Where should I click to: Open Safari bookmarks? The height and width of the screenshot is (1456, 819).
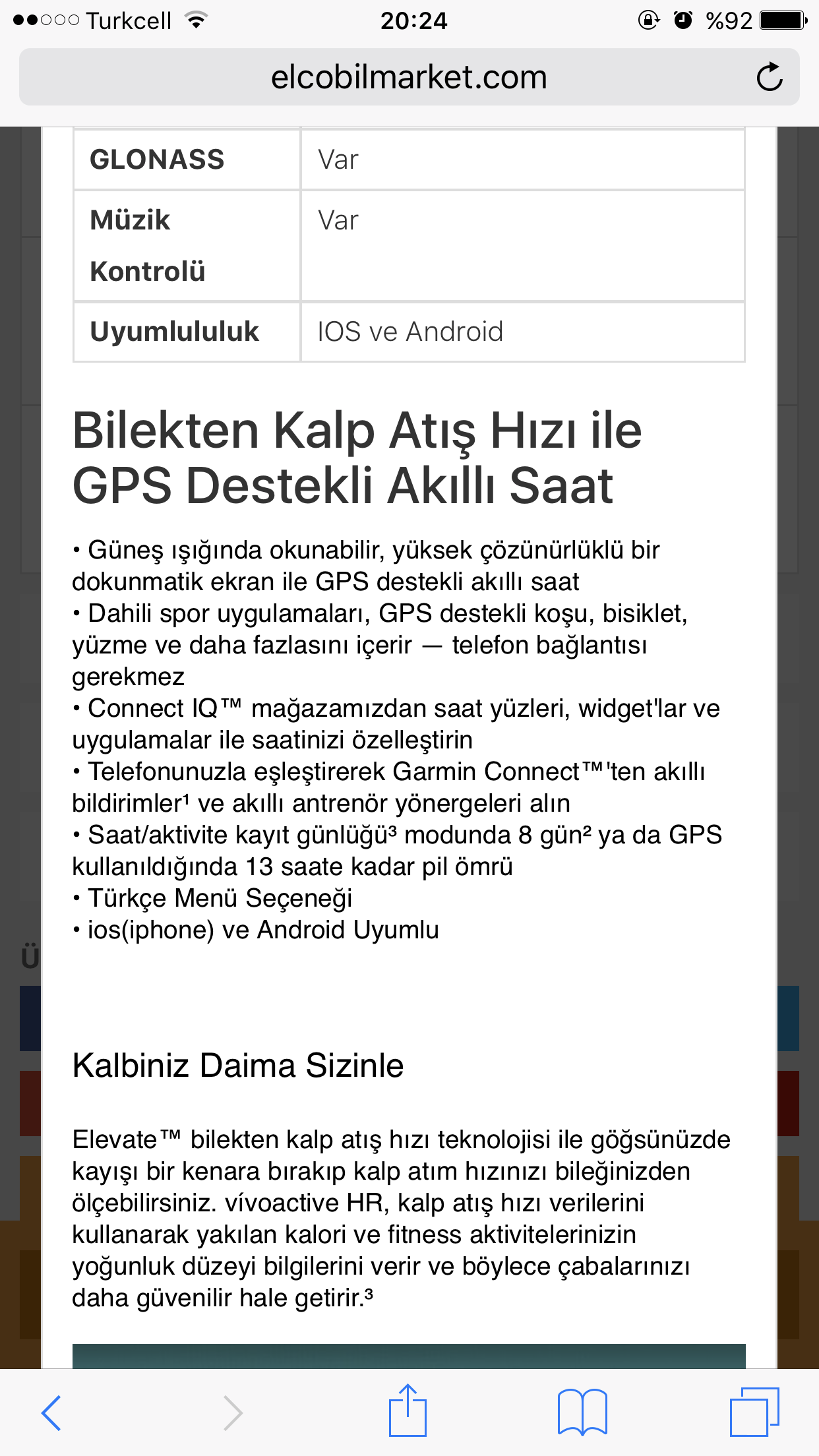[x=582, y=1412]
